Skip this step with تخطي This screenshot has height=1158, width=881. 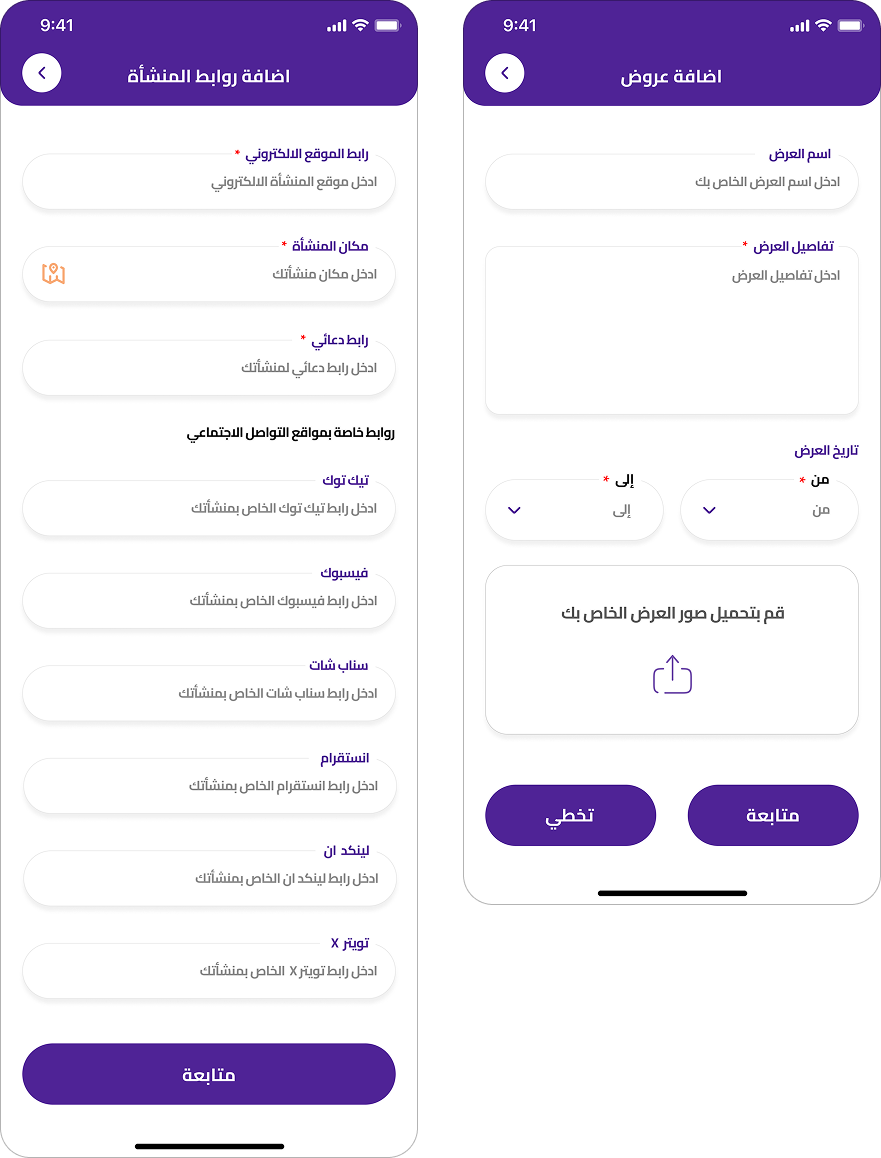[570, 815]
